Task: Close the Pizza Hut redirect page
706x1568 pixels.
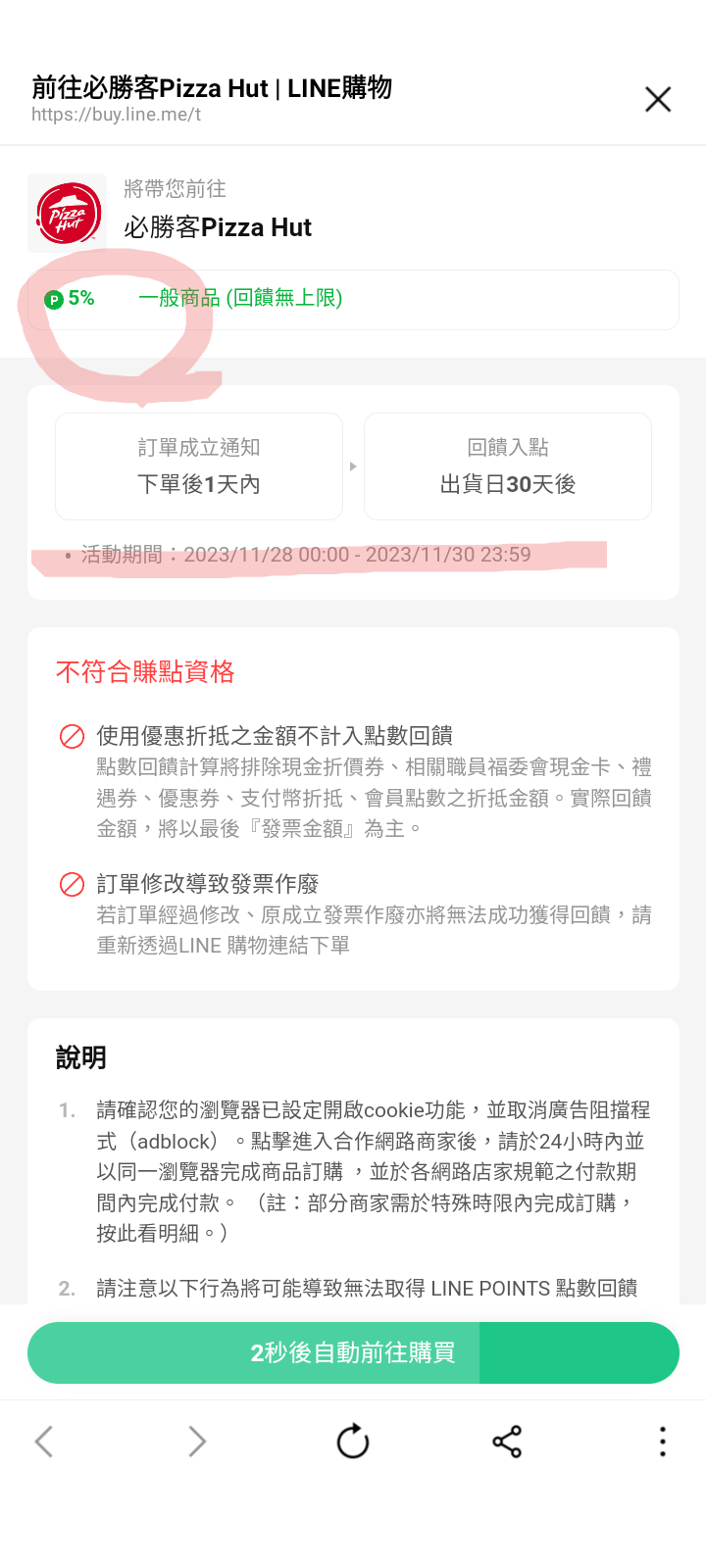Action: tap(658, 99)
